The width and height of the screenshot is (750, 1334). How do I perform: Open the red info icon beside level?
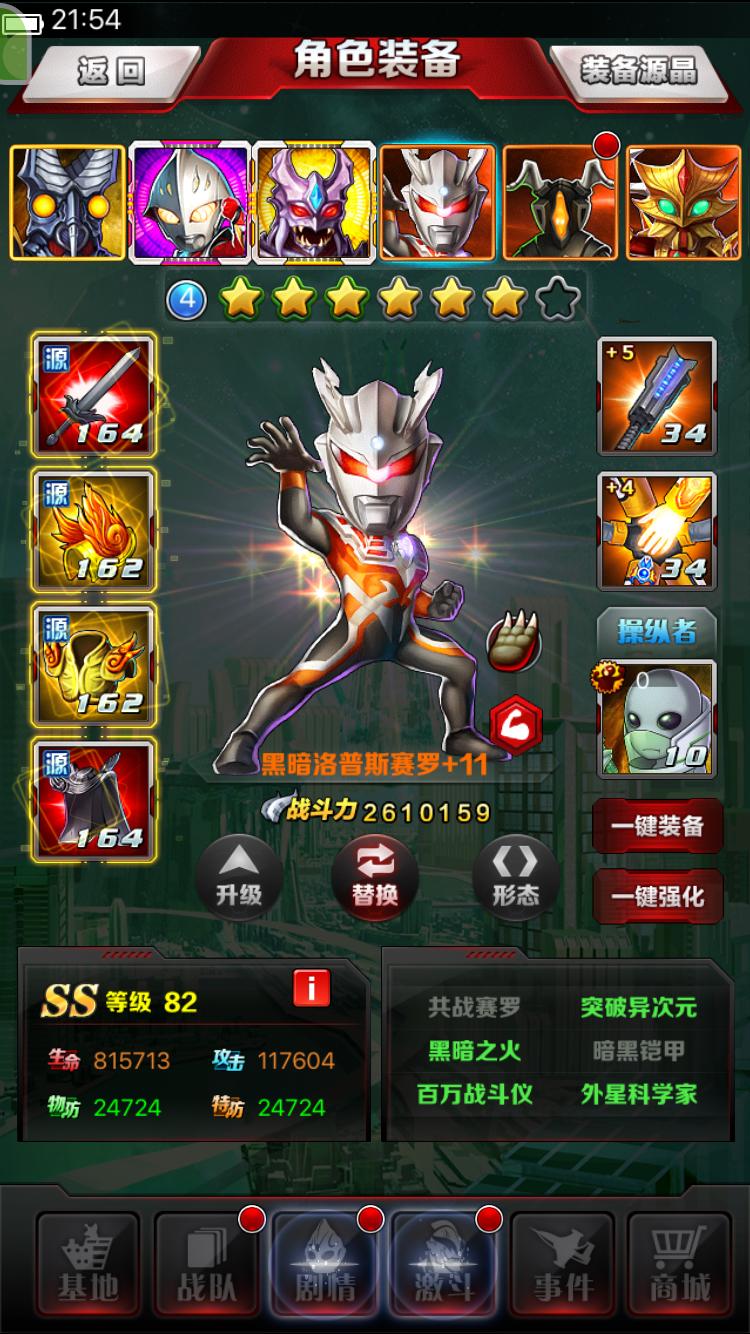tap(311, 988)
